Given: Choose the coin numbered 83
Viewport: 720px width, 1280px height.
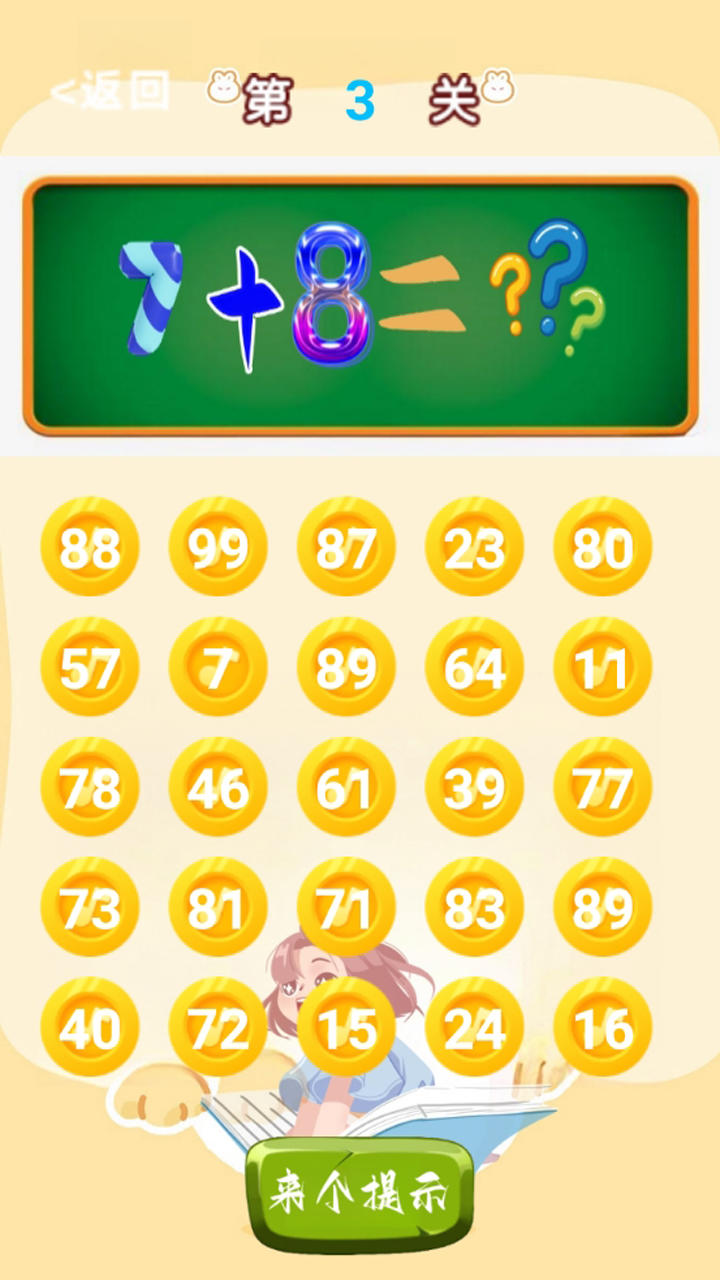Looking at the screenshot, I should click(474, 907).
